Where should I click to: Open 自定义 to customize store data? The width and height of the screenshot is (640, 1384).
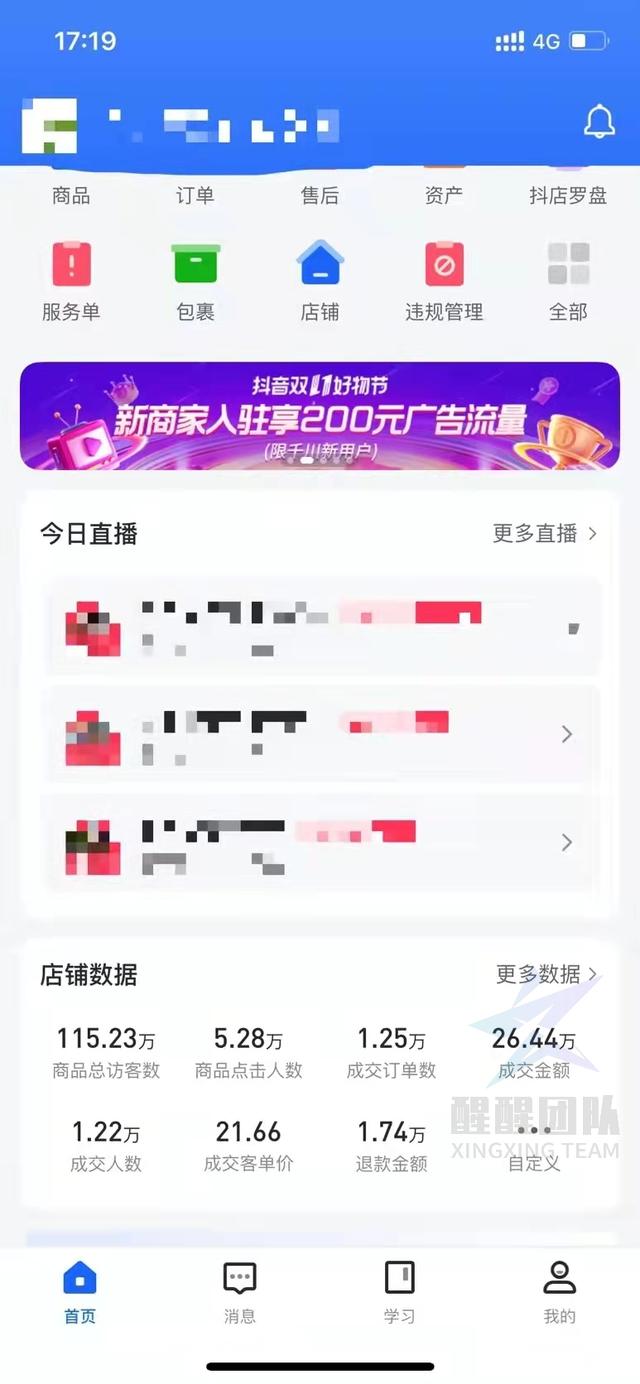(x=534, y=1146)
